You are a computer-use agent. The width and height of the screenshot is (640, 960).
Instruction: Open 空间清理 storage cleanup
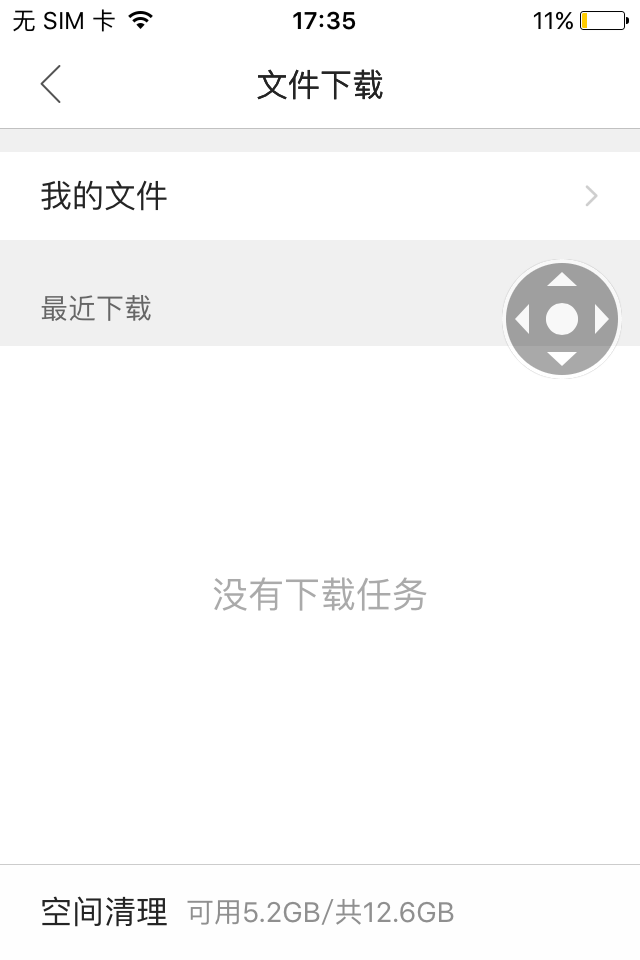click(104, 912)
